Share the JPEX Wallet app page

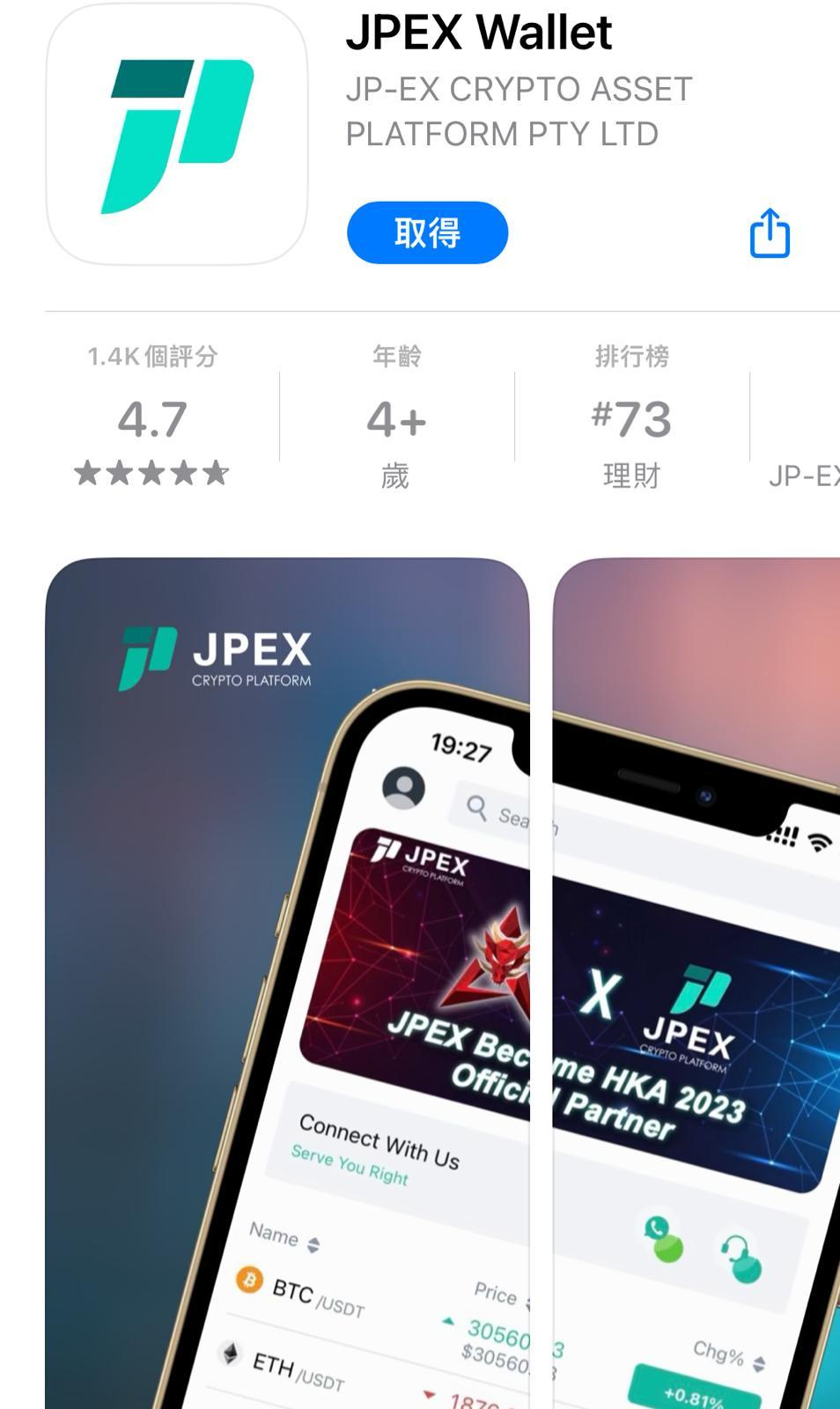769,233
